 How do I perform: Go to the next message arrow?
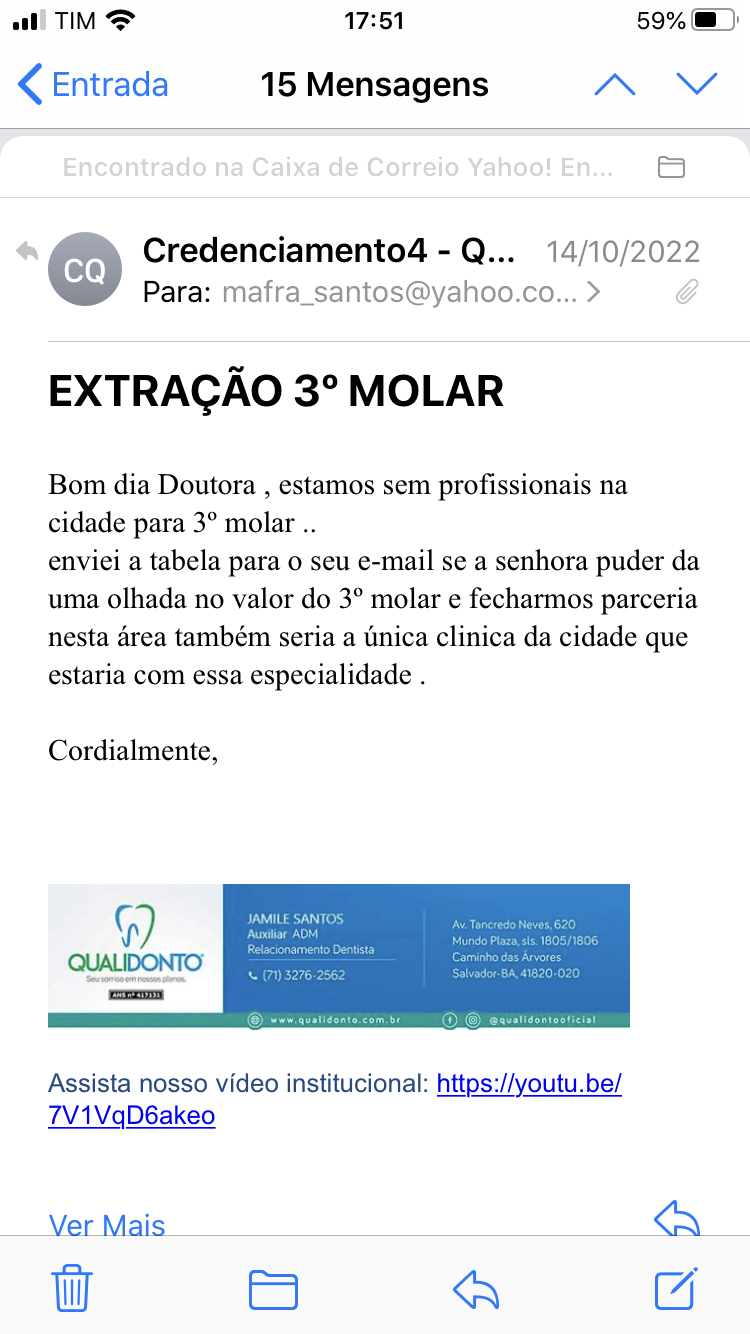[697, 85]
